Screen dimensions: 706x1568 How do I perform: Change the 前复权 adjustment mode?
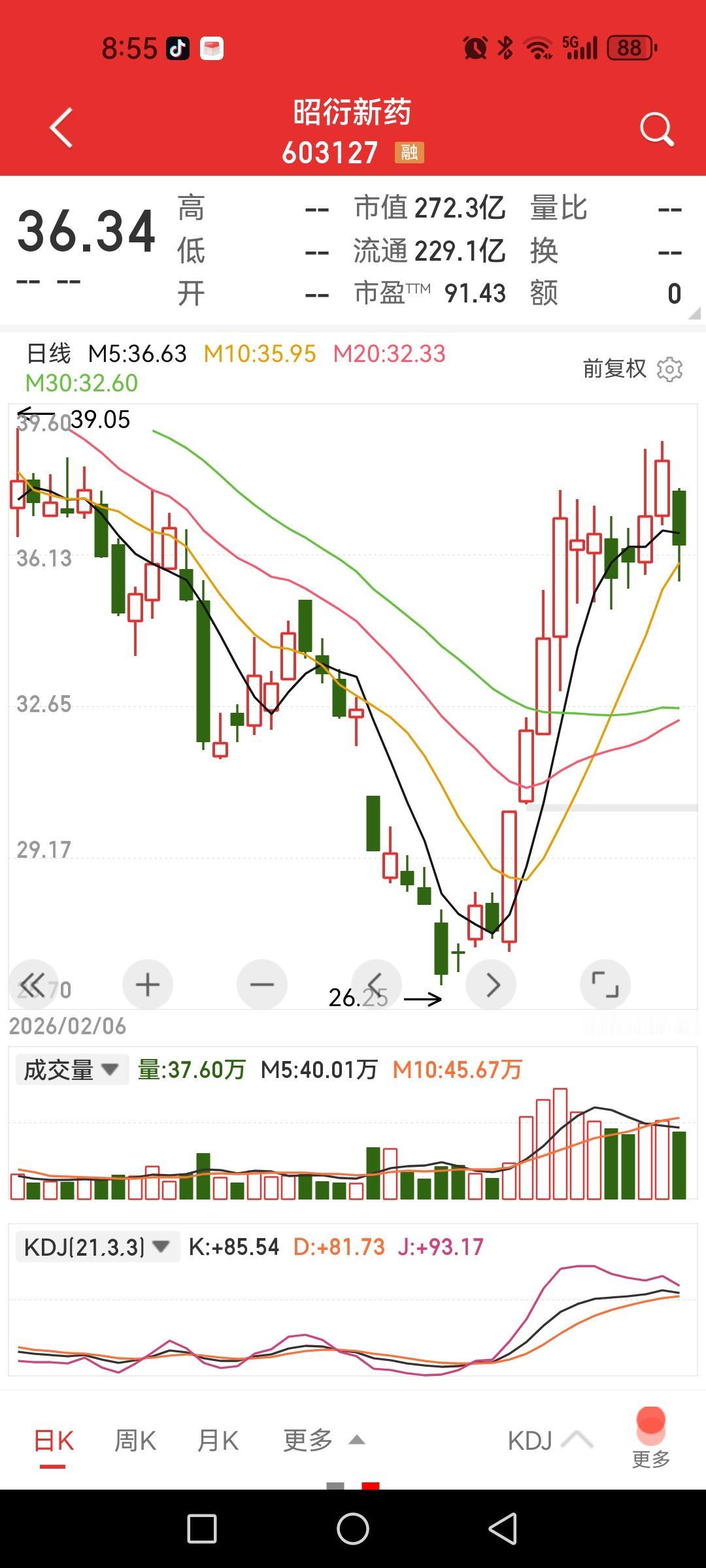[x=614, y=369]
